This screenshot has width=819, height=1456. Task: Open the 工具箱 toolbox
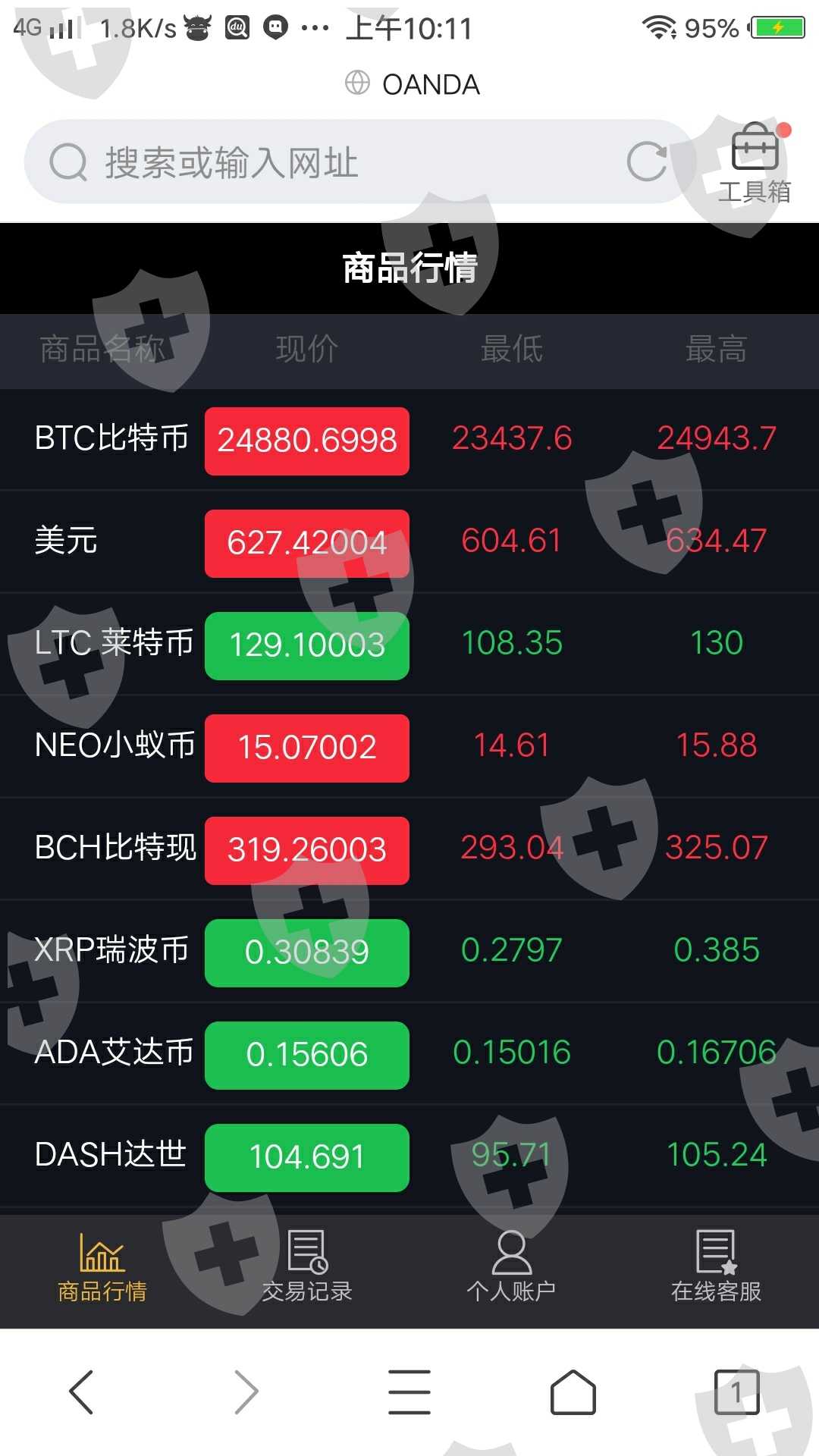tap(755, 164)
